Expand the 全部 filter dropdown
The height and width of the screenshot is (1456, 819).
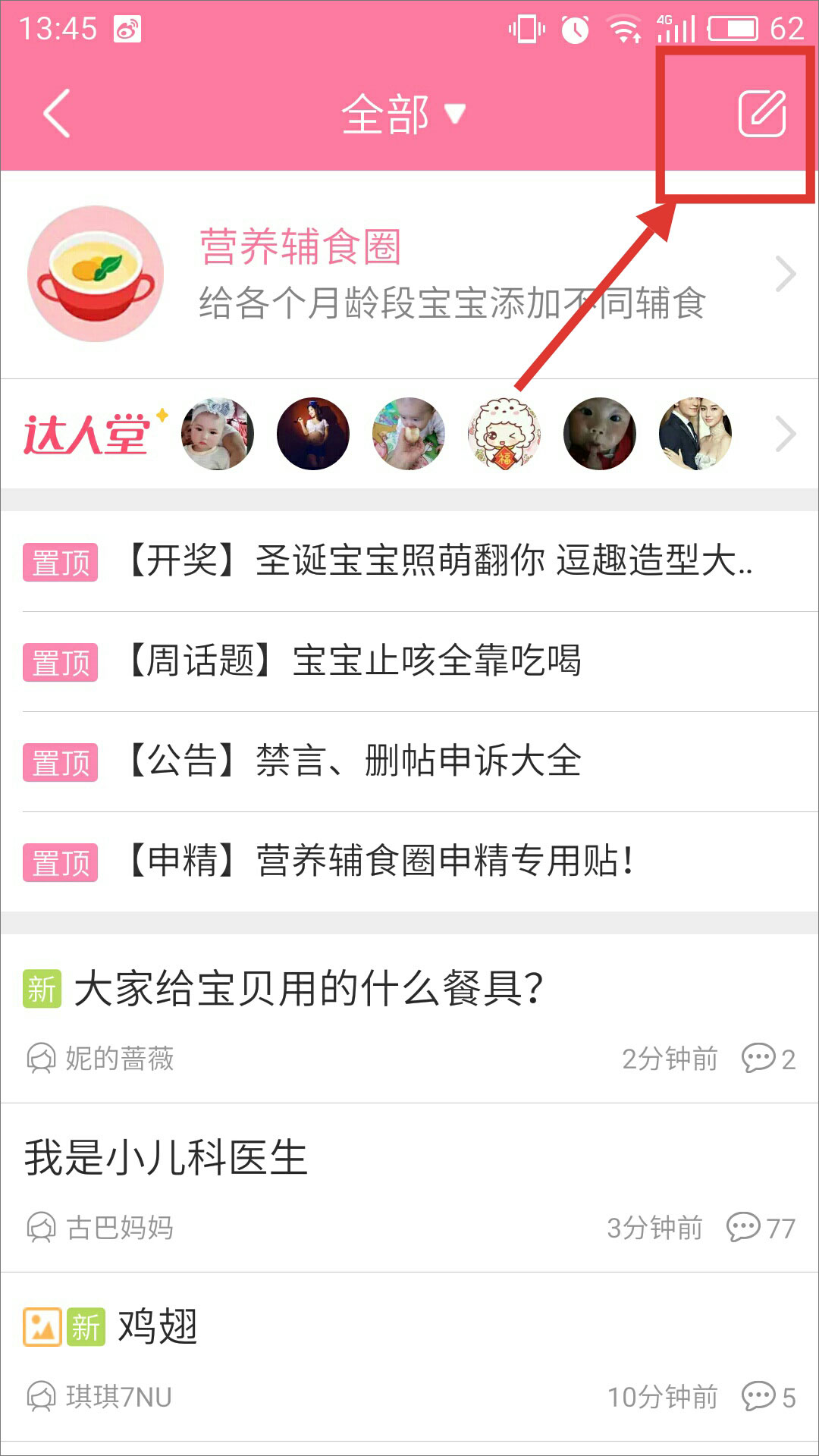[x=403, y=115]
